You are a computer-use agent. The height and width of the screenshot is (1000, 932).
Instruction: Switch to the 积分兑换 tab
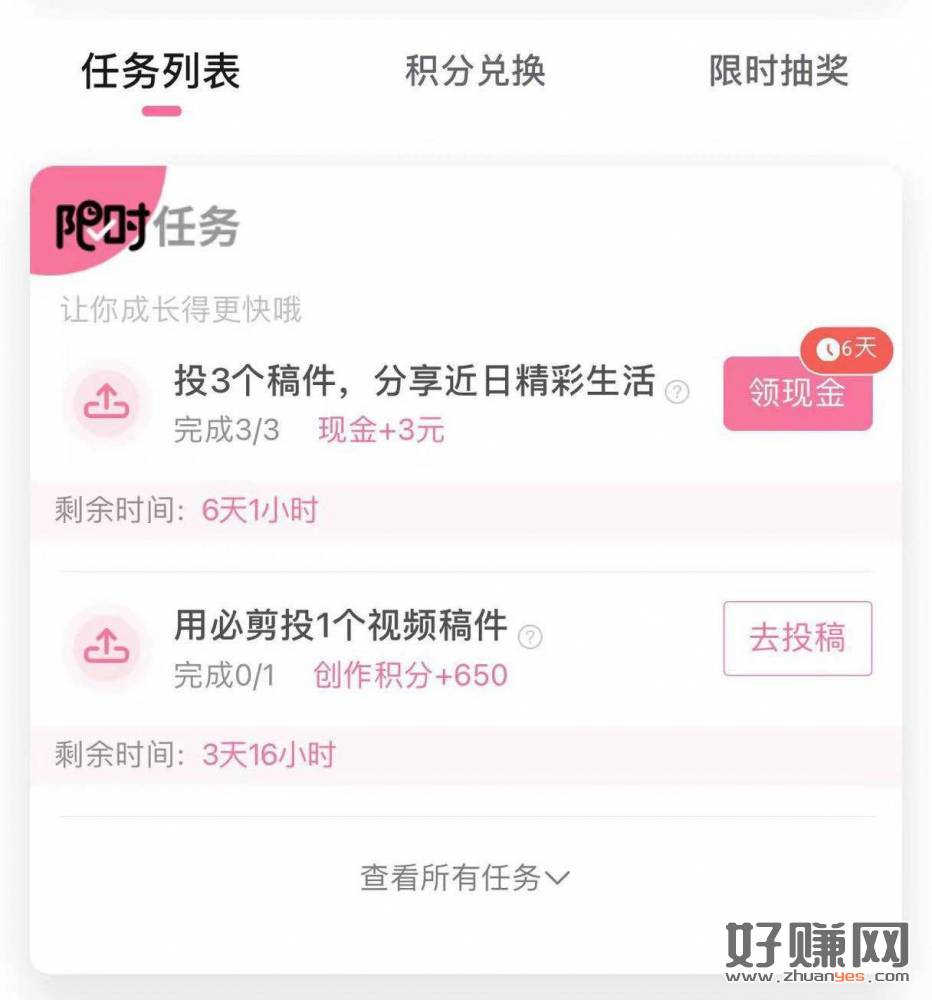[475, 72]
